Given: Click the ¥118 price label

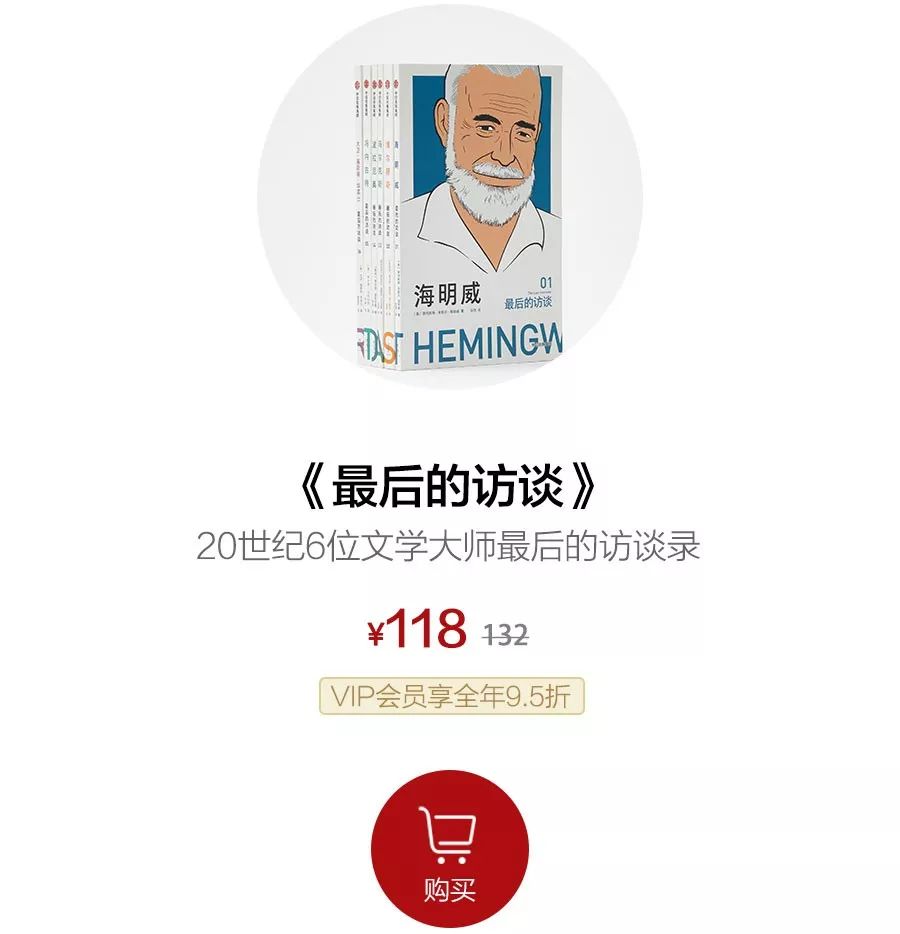Looking at the screenshot, I should coord(415,630).
